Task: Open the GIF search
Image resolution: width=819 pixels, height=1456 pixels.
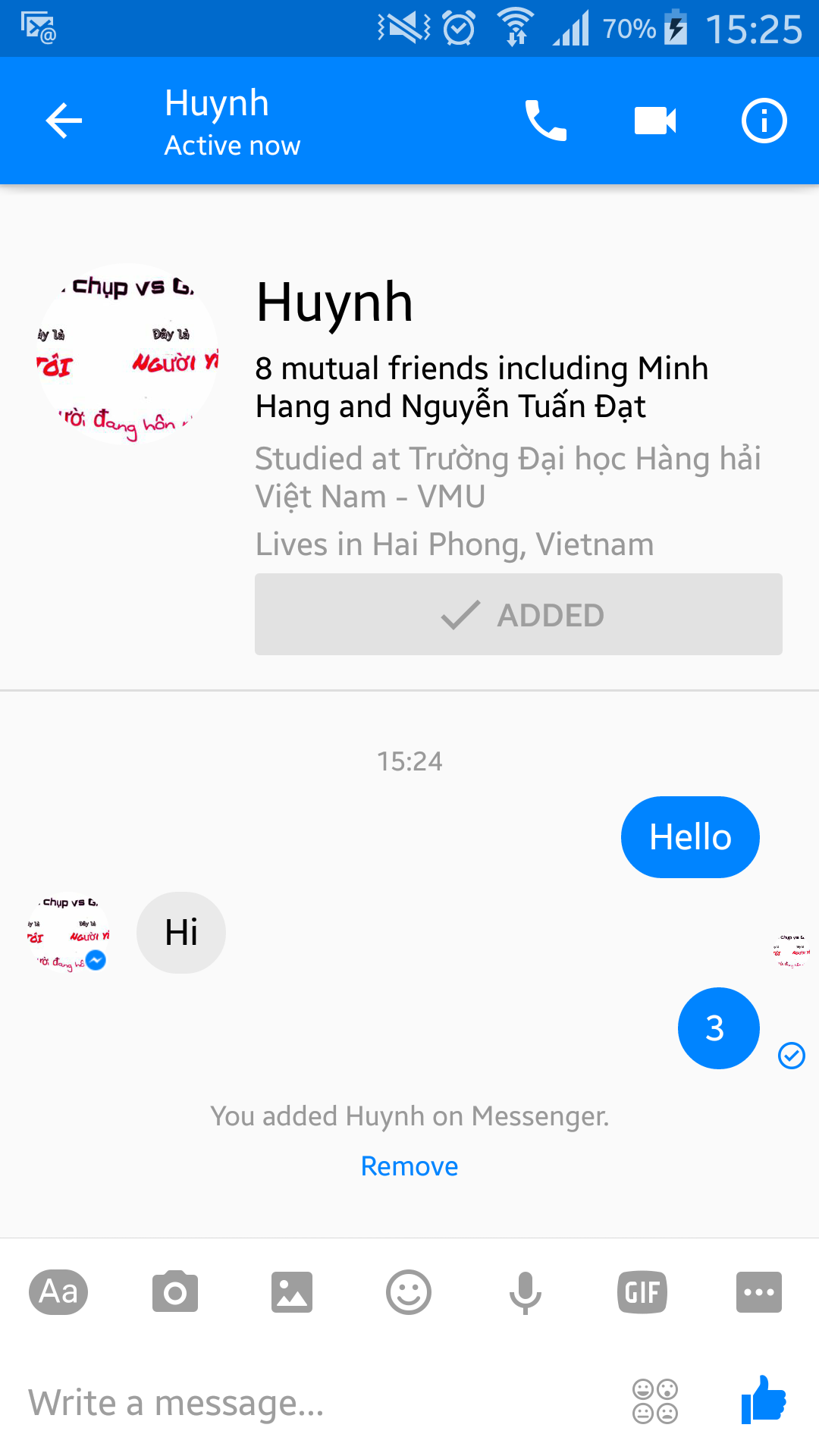Action: 642,1292
